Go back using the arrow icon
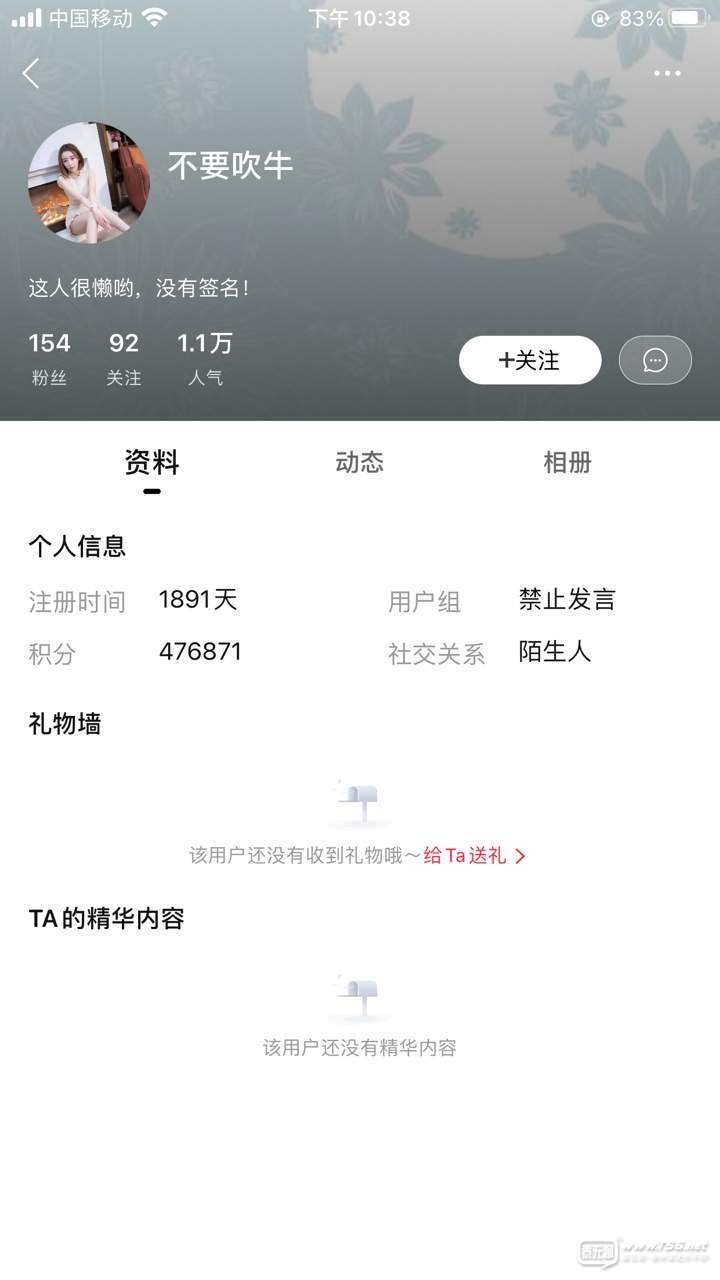The width and height of the screenshot is (720, 1280). pos(31,73)
